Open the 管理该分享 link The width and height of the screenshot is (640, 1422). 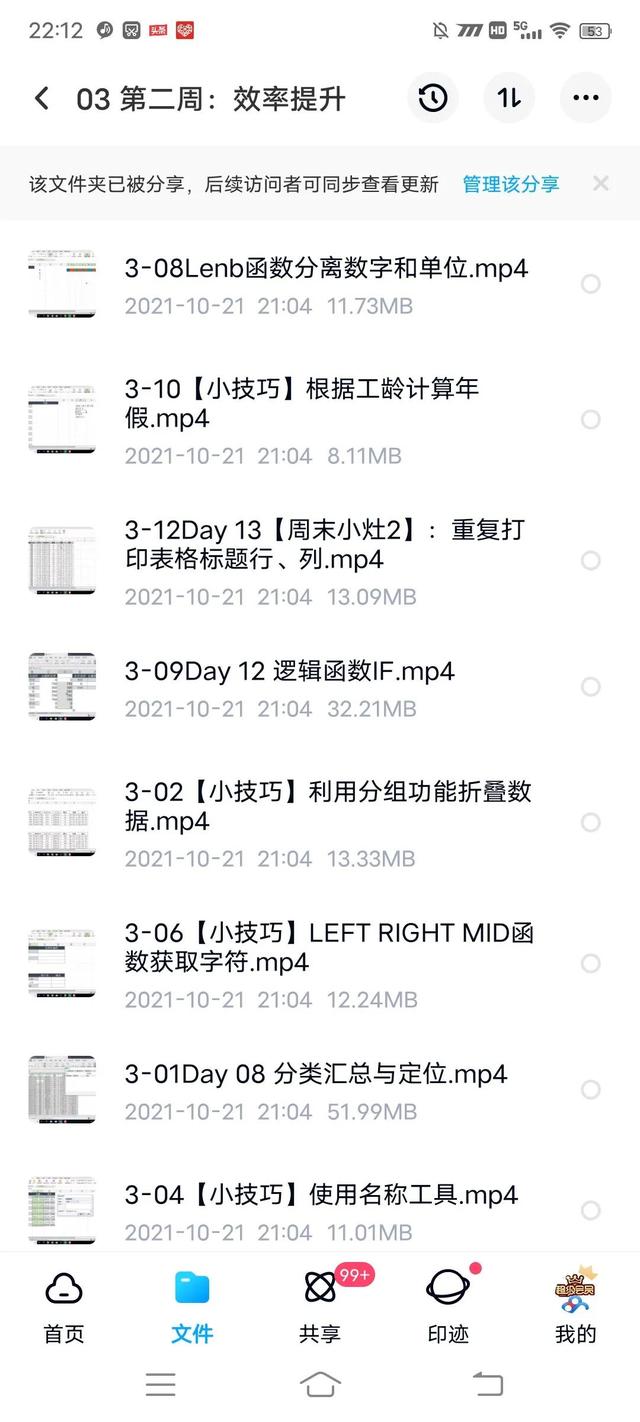coord(510,184)
